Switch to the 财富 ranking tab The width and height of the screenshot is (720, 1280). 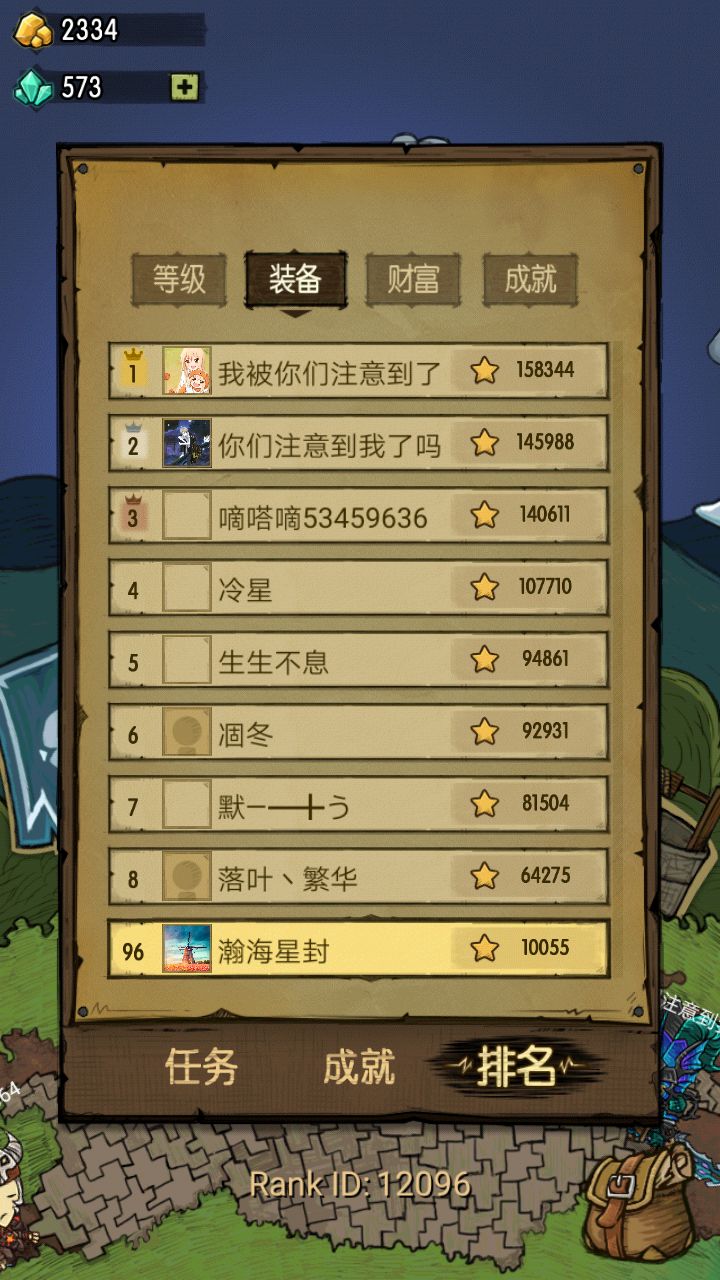pyautogui.click(x=413, y=279)
